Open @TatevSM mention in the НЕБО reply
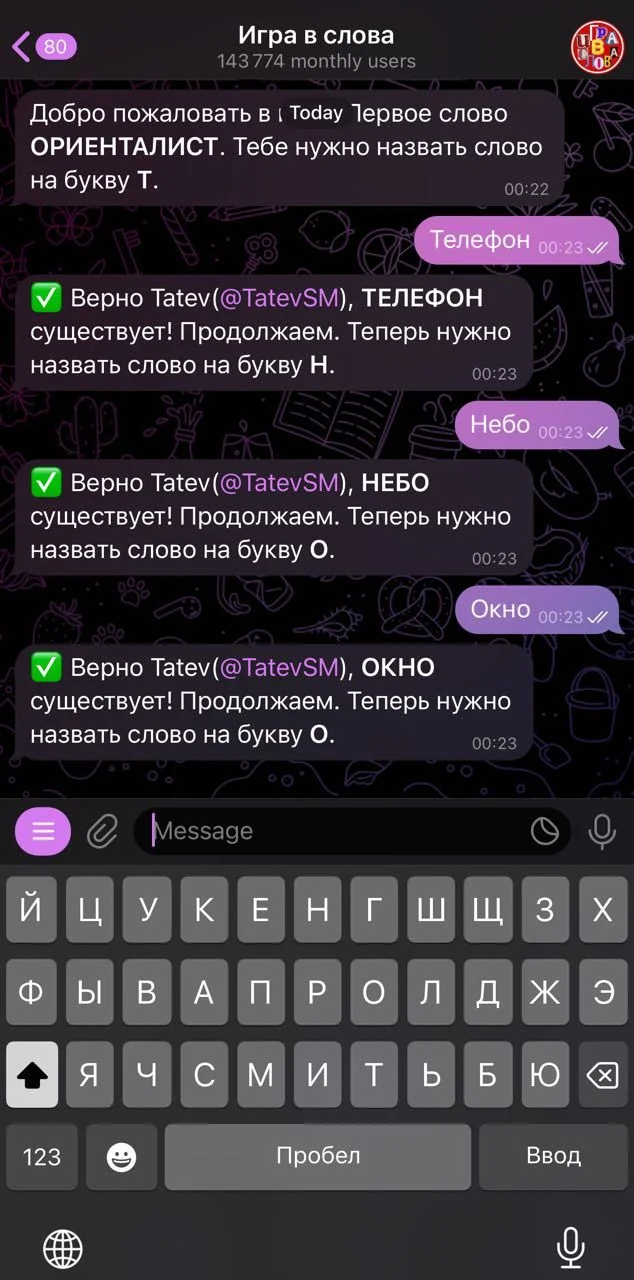This screenshot has height=1280, width=634. click(280, 483)
